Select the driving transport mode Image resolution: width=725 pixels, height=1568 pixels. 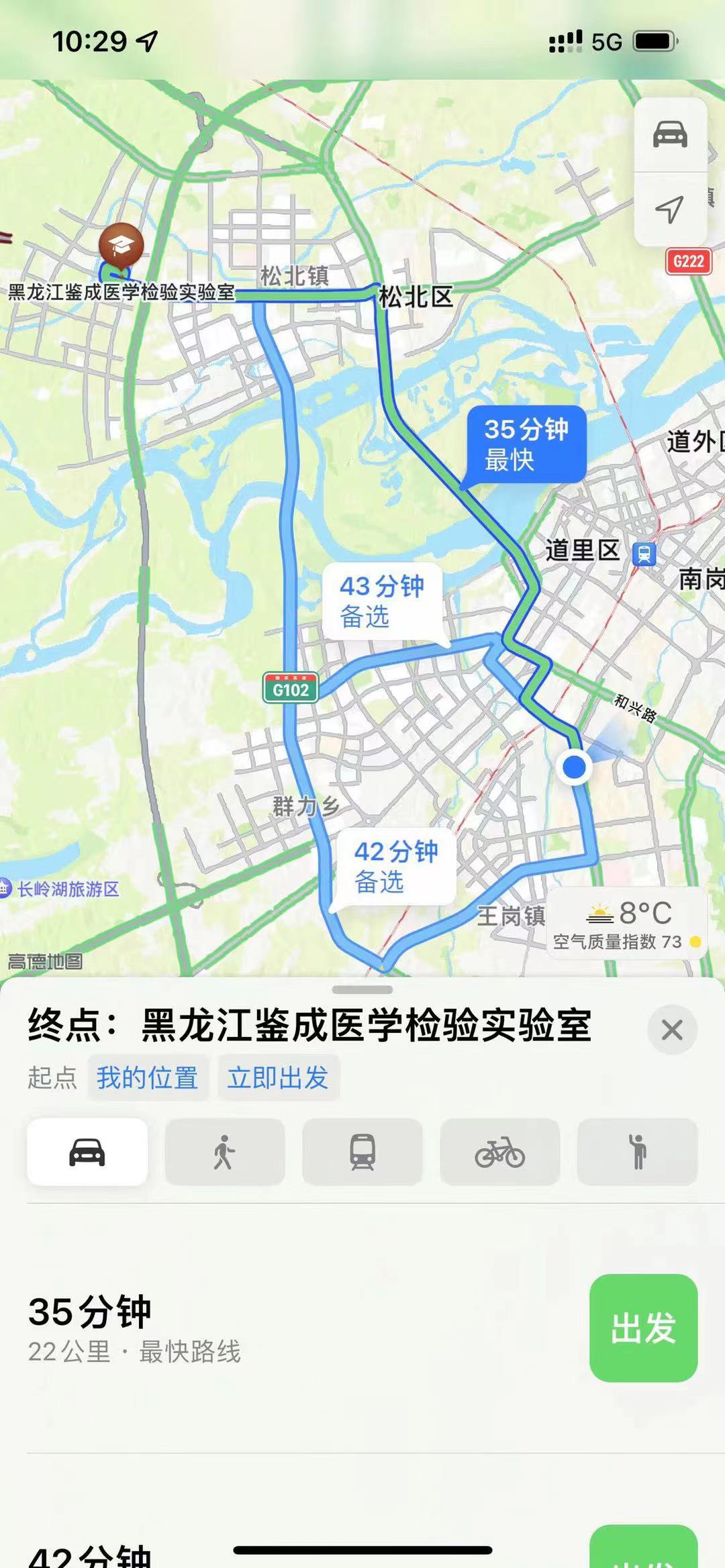click(x=87, y=1152)
